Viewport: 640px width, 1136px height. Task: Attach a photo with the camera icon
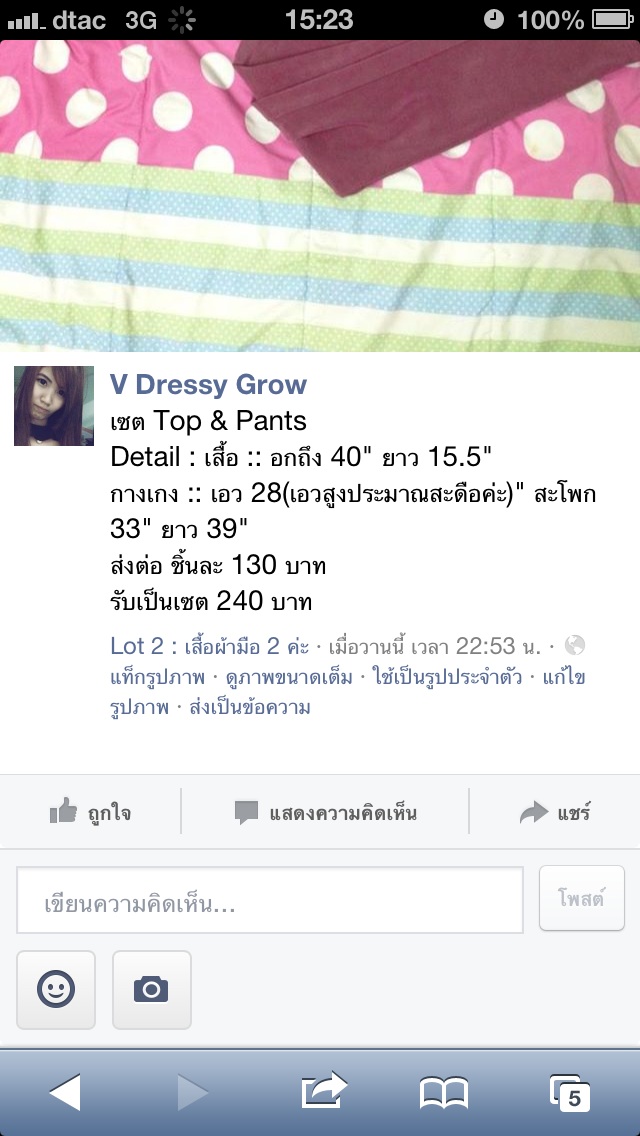pyautogui.click(x=151, y=989)
